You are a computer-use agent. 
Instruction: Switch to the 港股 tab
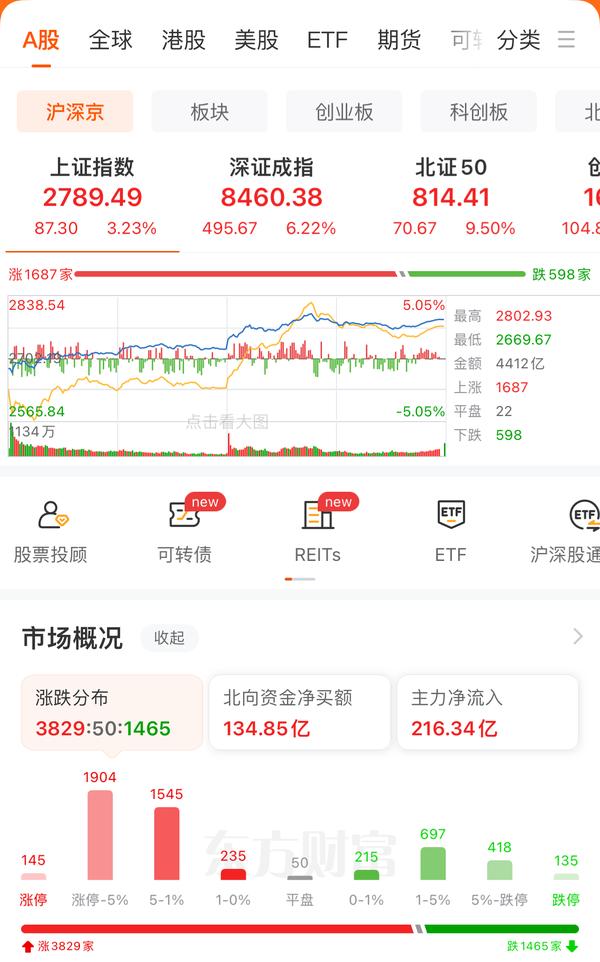[x=183, y=40]
